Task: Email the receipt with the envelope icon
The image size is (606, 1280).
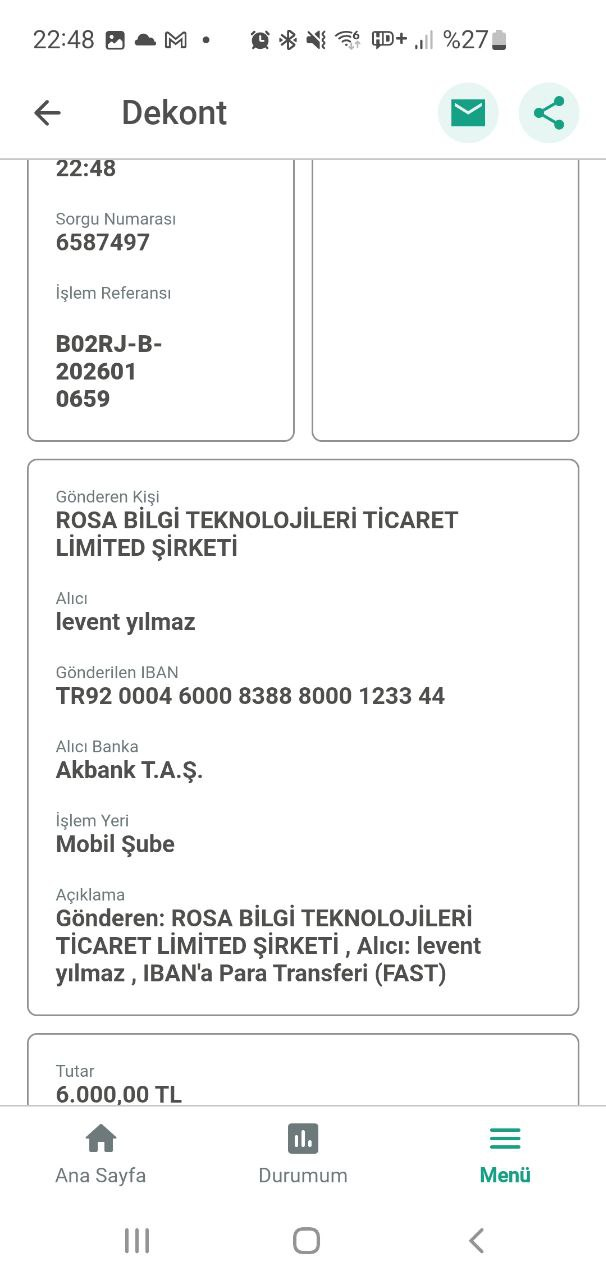Action: coord(468,113)
